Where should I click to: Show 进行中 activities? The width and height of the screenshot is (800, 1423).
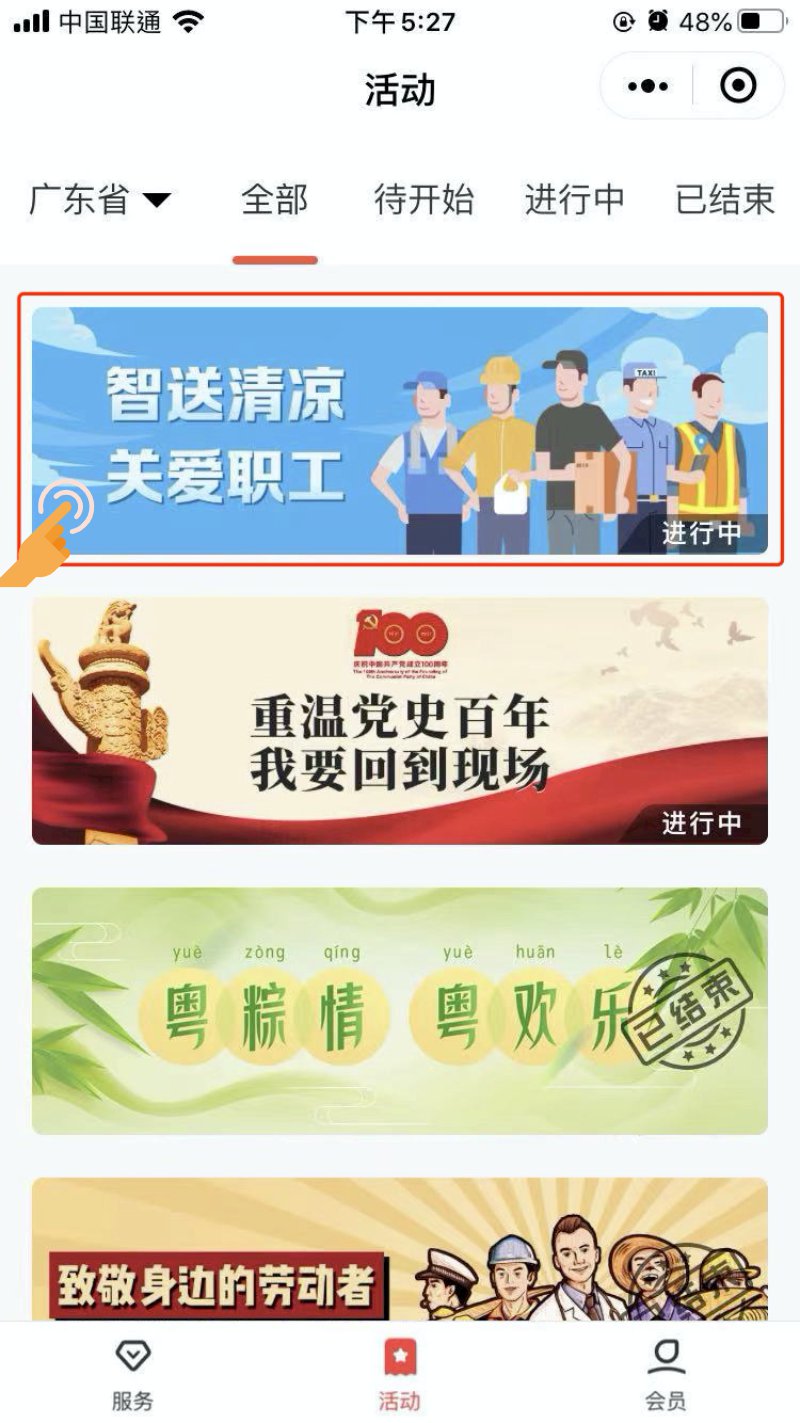point(574,200)
